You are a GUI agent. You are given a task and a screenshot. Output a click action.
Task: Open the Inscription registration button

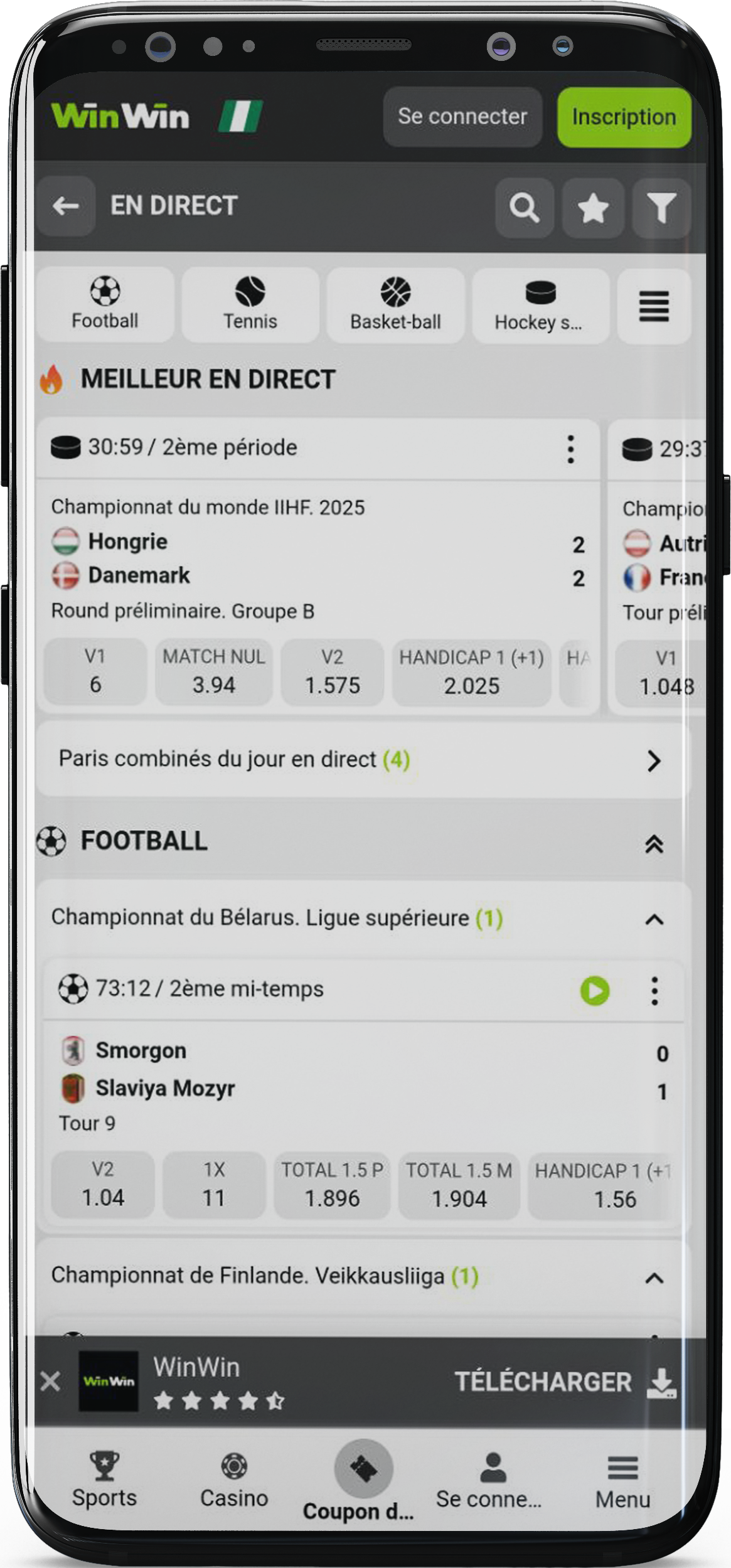624,117
